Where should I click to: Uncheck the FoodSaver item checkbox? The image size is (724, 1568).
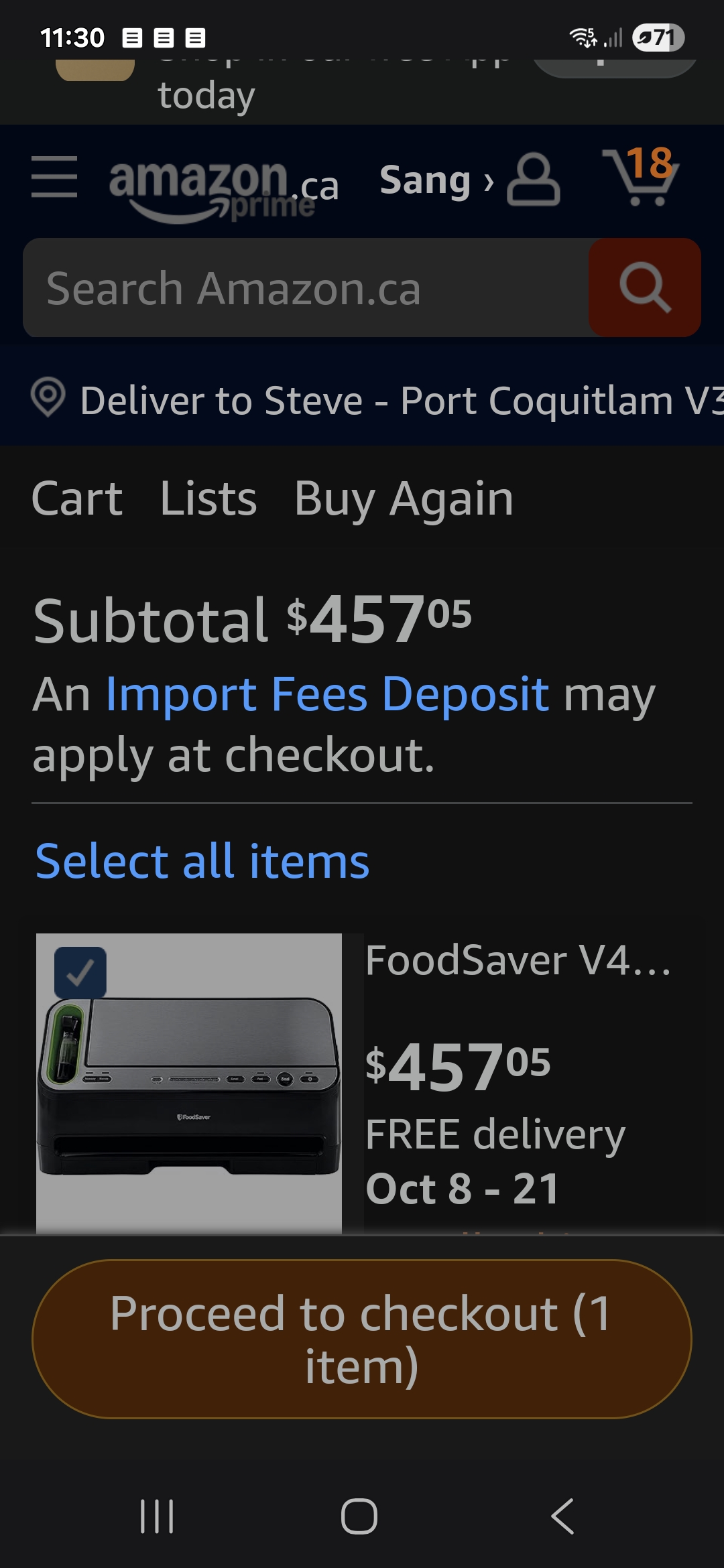80,972
